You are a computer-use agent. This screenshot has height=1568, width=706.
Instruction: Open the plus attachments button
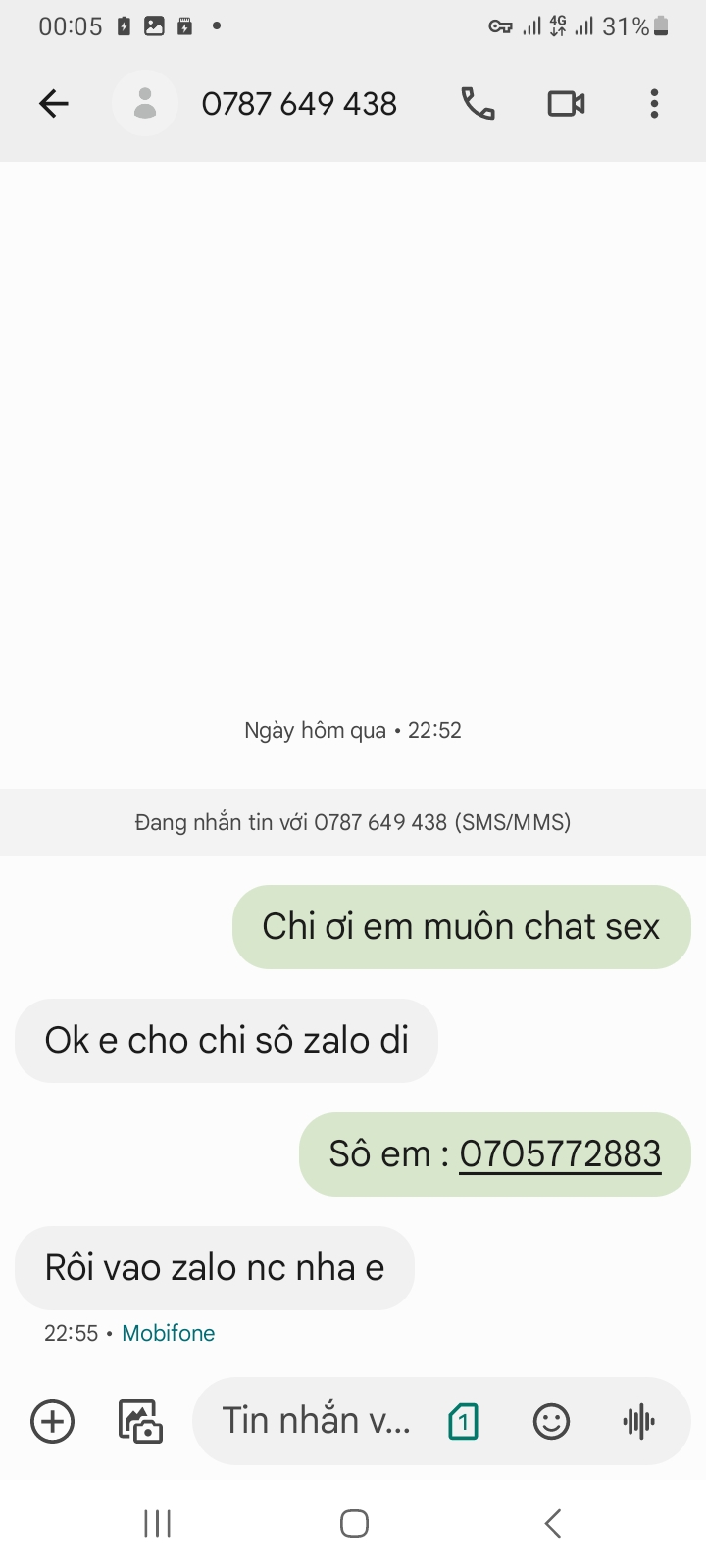click(53, 1421)
